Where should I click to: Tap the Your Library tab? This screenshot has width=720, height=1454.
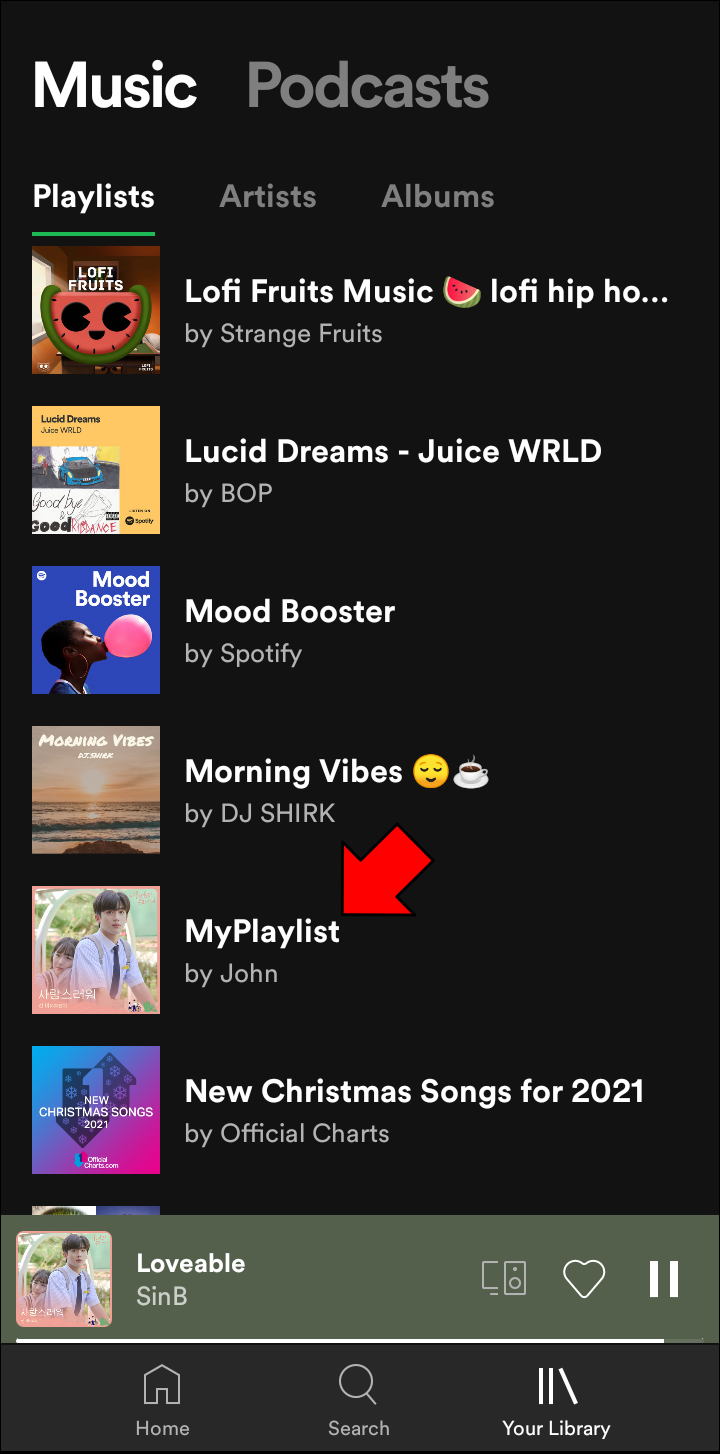pyautogui.click(x=556, y=1400)
